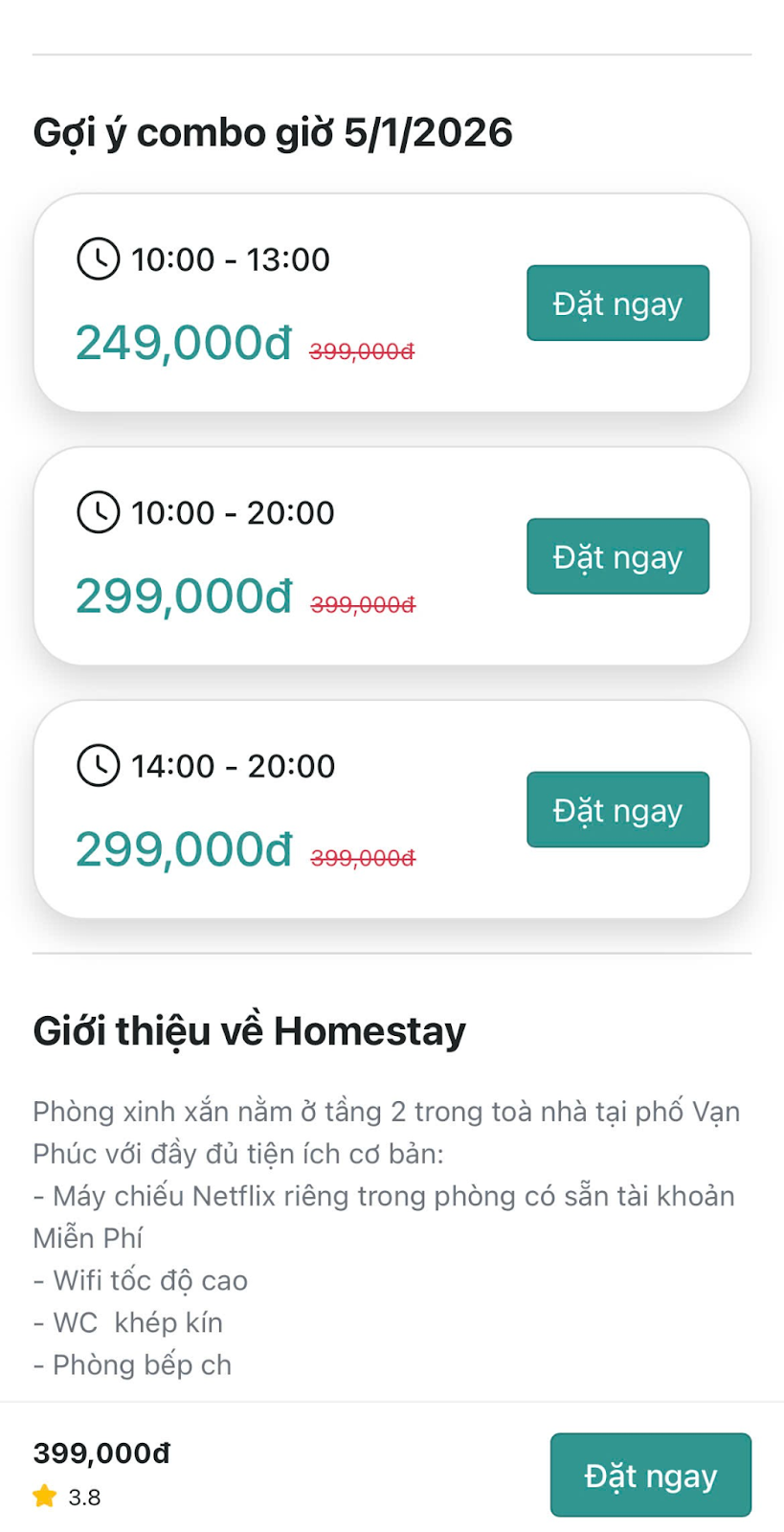Book the 10:00 - 13:00 combo for 249,000đ
784x1532 pixels.
tap(617, 304)
